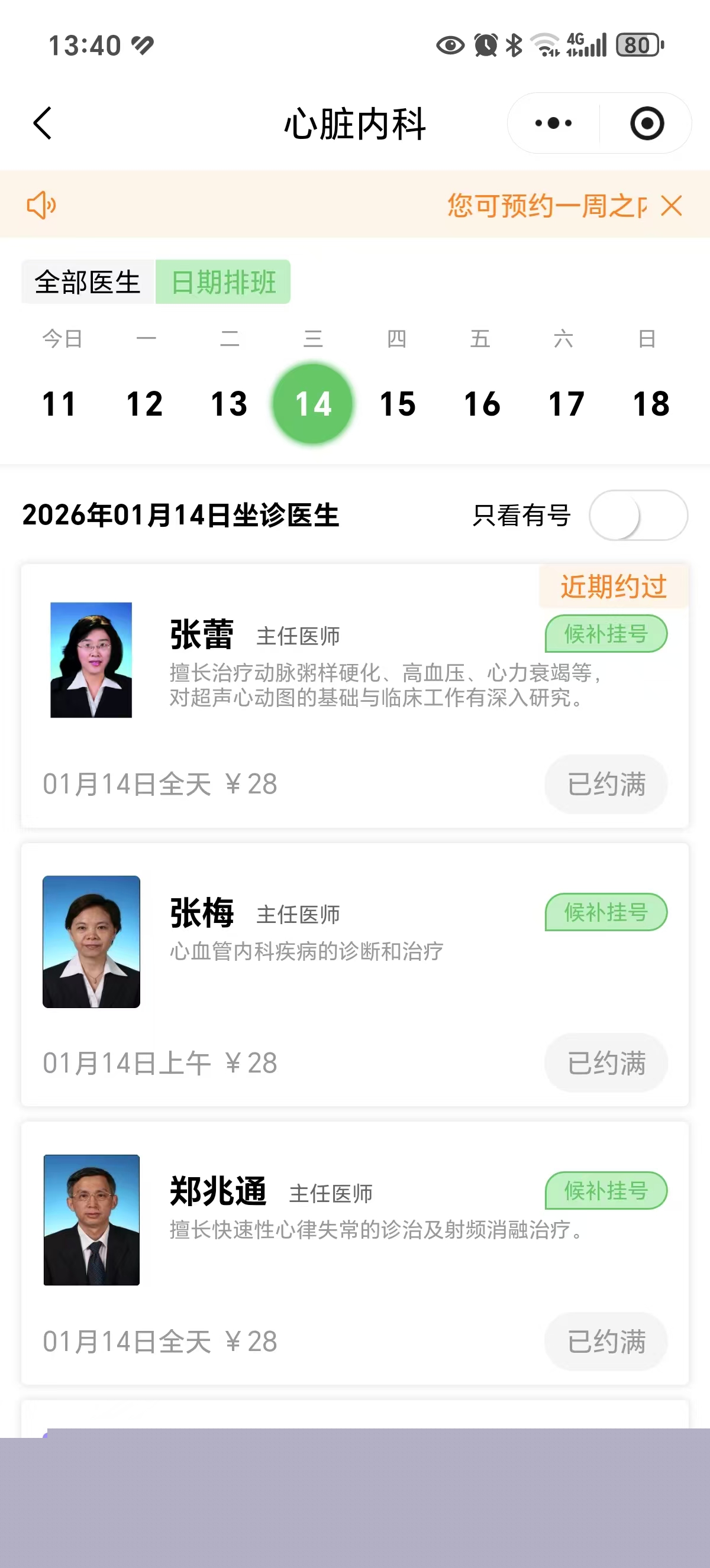The height and width of the screenshot is (1568, 710).
Task: Select Saturday the 17th
Action: tap(566, 404)
